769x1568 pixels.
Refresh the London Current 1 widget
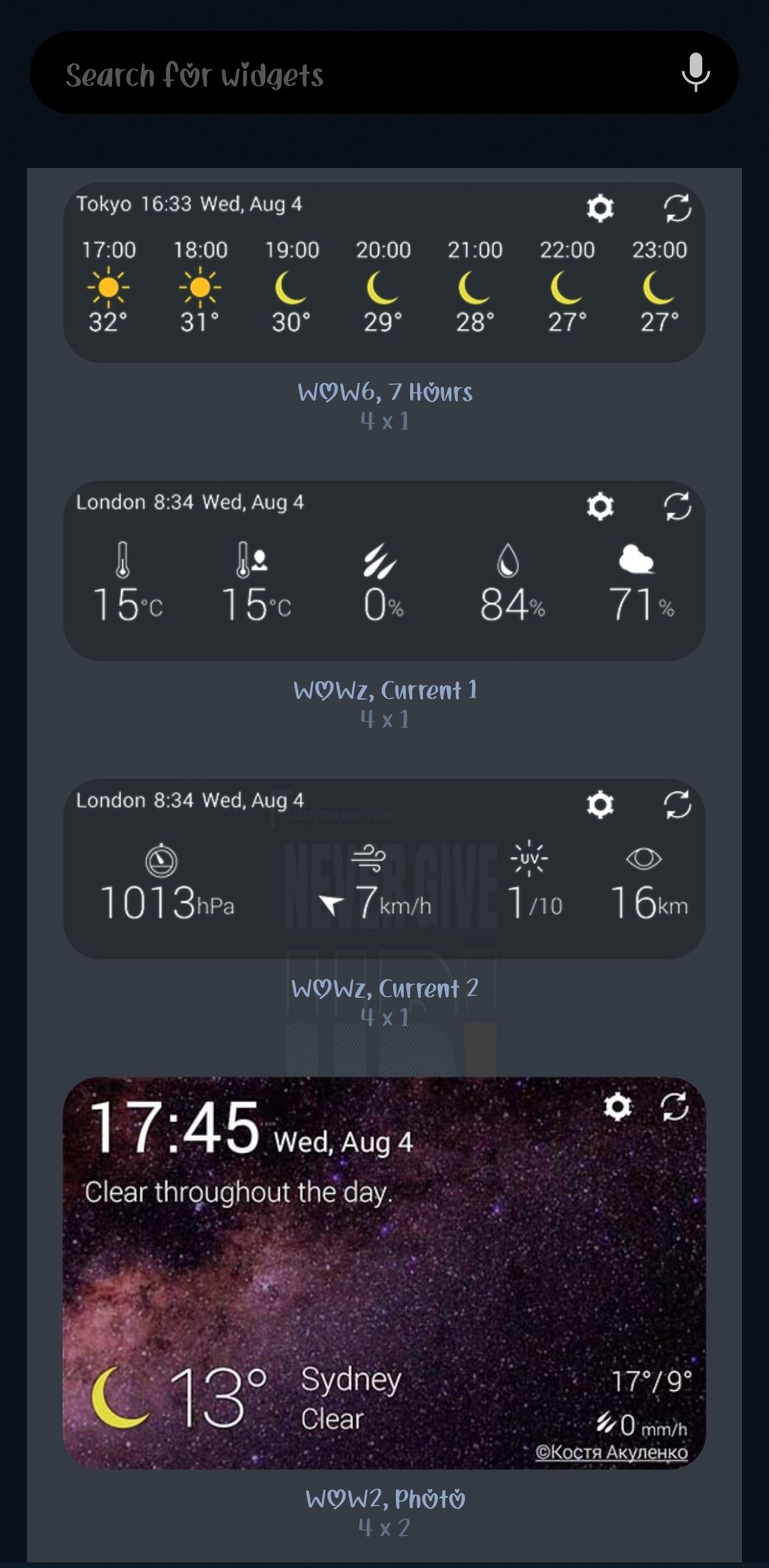click(678, 507)
